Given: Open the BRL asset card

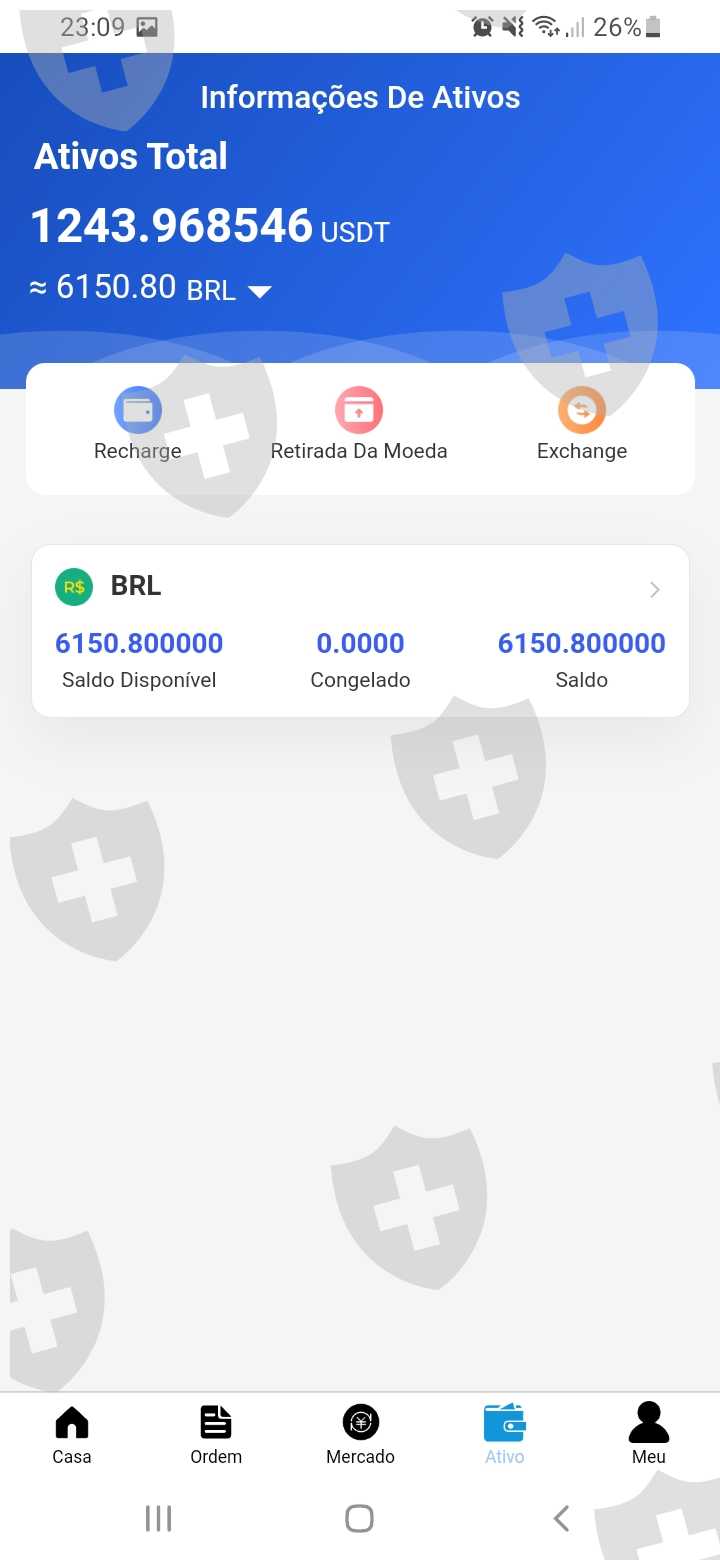Looking at the screenshot, I should (360, 631).
